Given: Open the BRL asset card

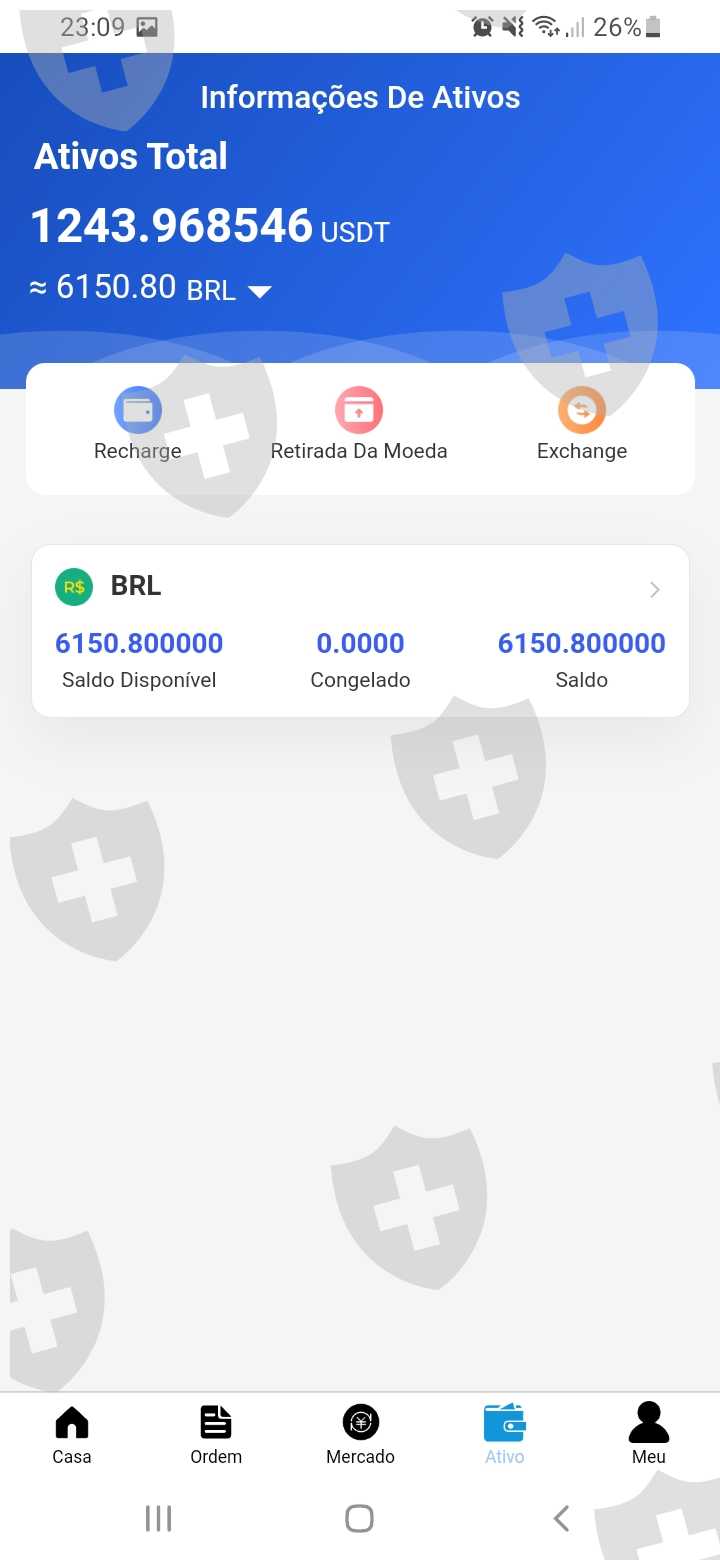Looking at the screenshot, I should (360, 631).
